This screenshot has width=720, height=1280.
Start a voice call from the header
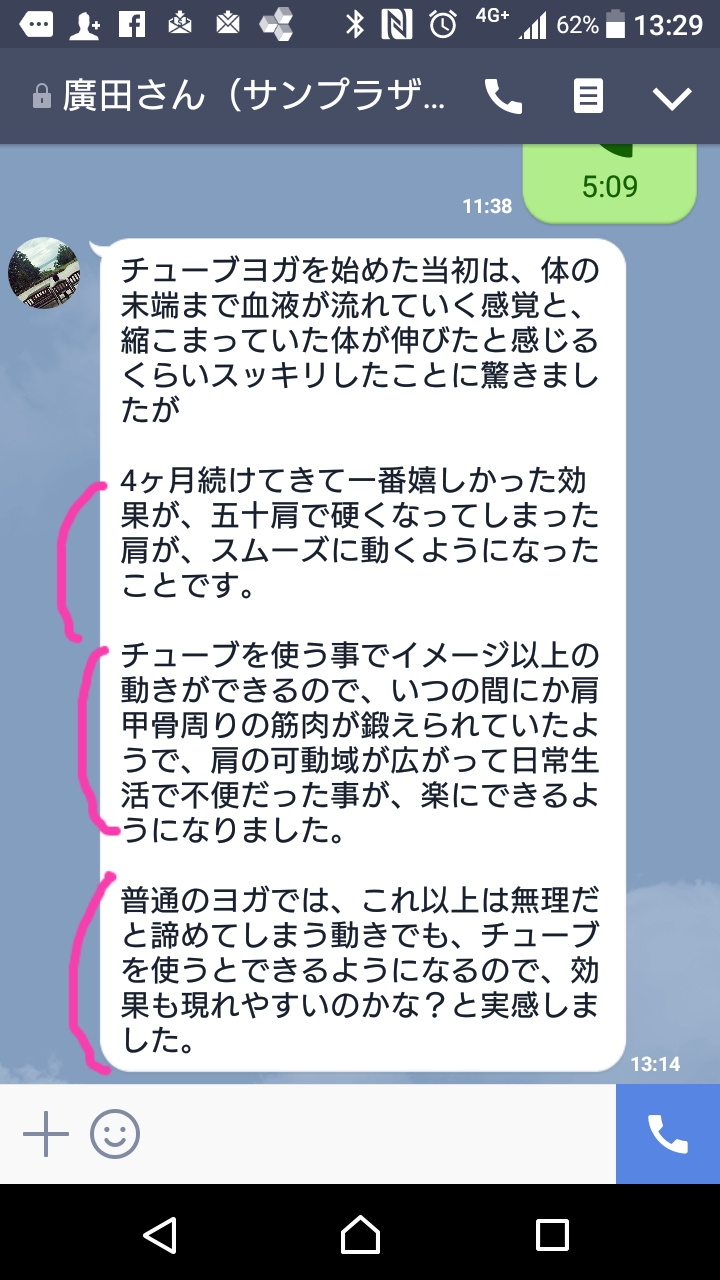pyautogui.click(x=503, y=97)
